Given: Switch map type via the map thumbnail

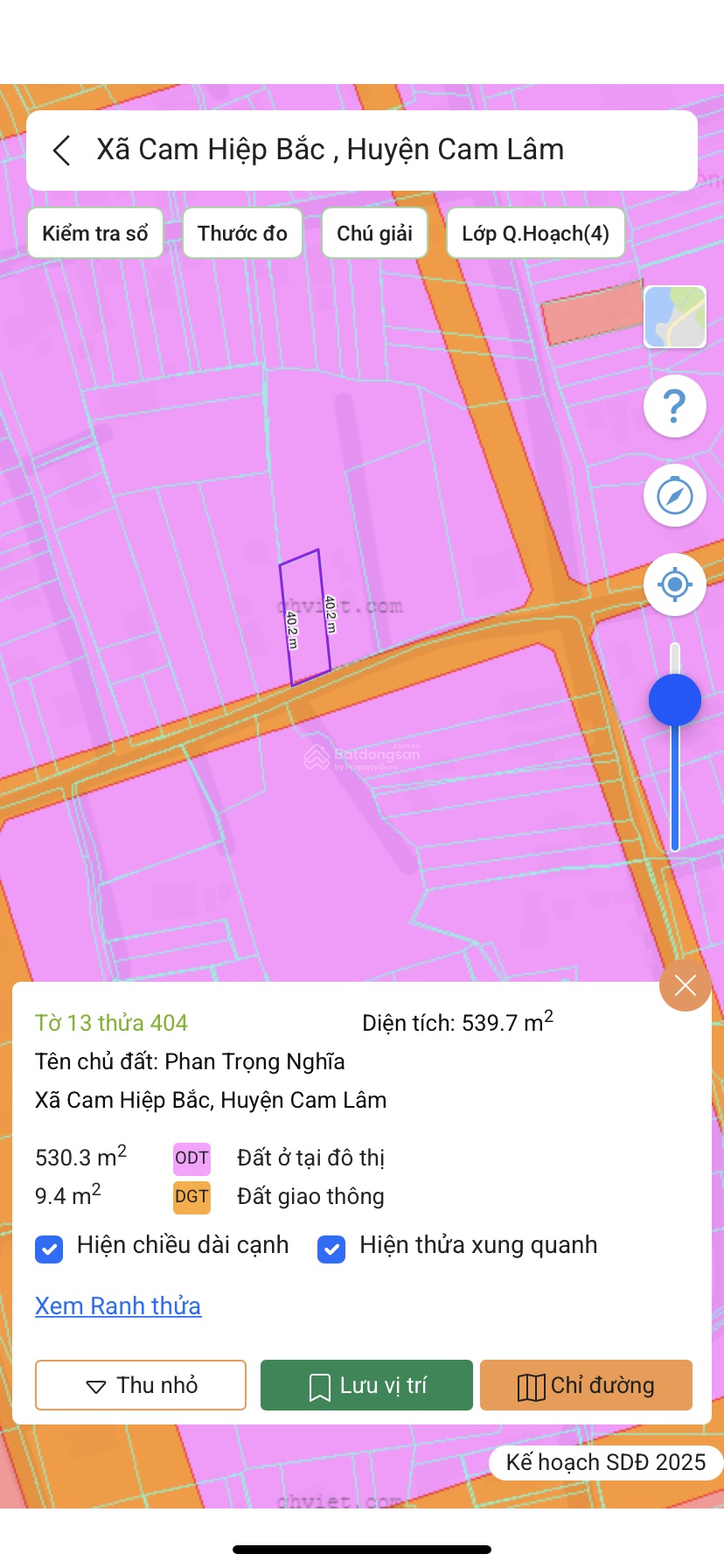Looking at the screenshot, I should coord(674,317).
